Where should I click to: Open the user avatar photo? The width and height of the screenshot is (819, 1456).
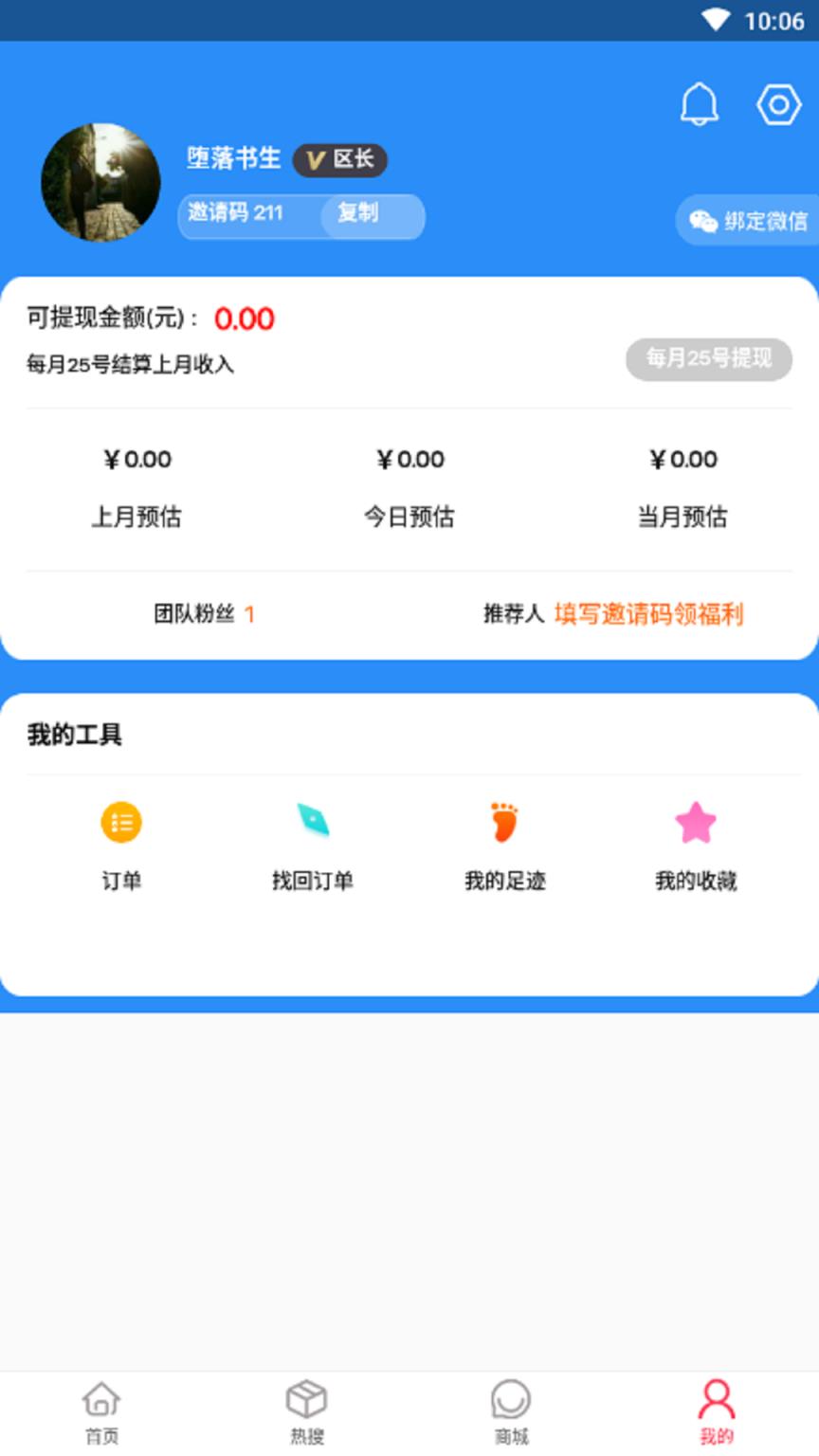coord(100,181)
